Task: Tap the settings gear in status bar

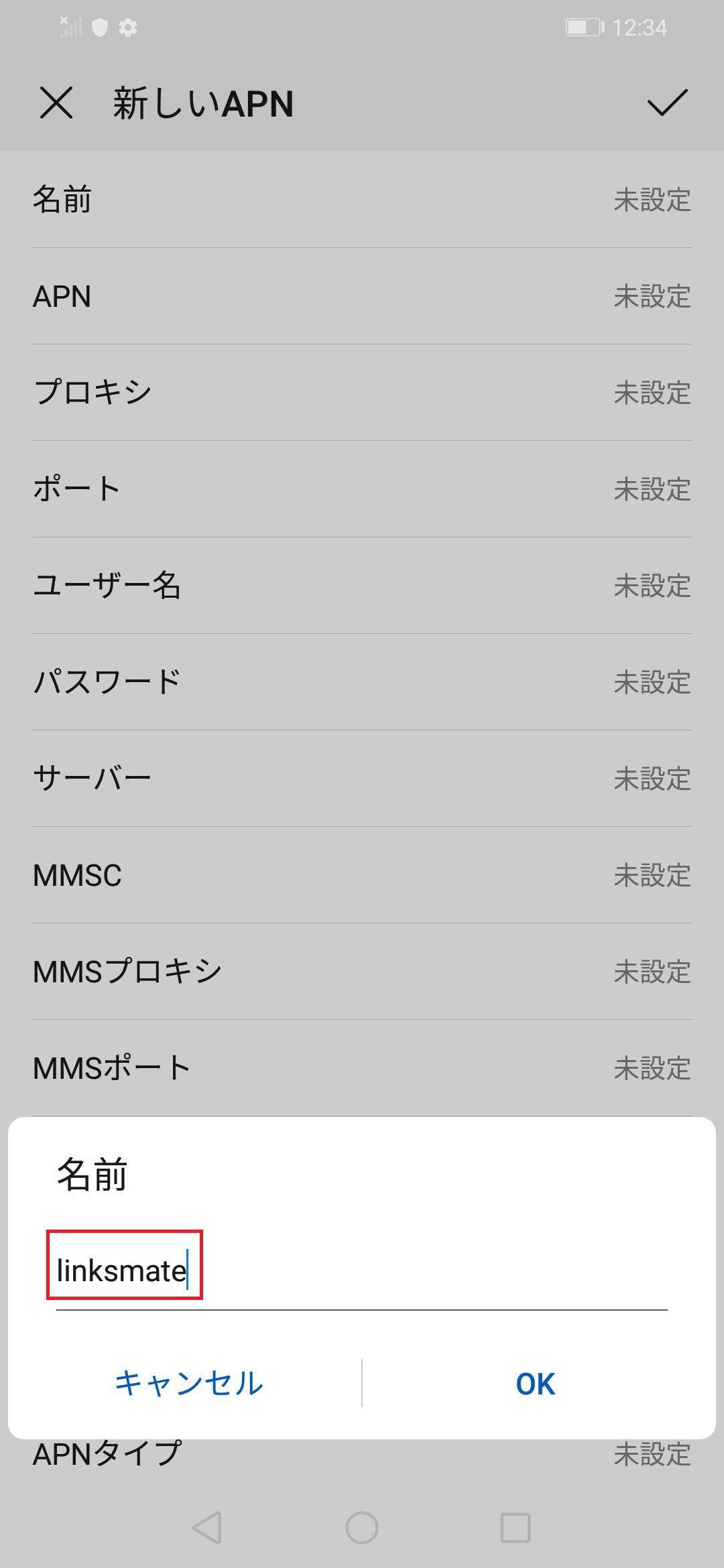Action: click(x=128, y=28)
